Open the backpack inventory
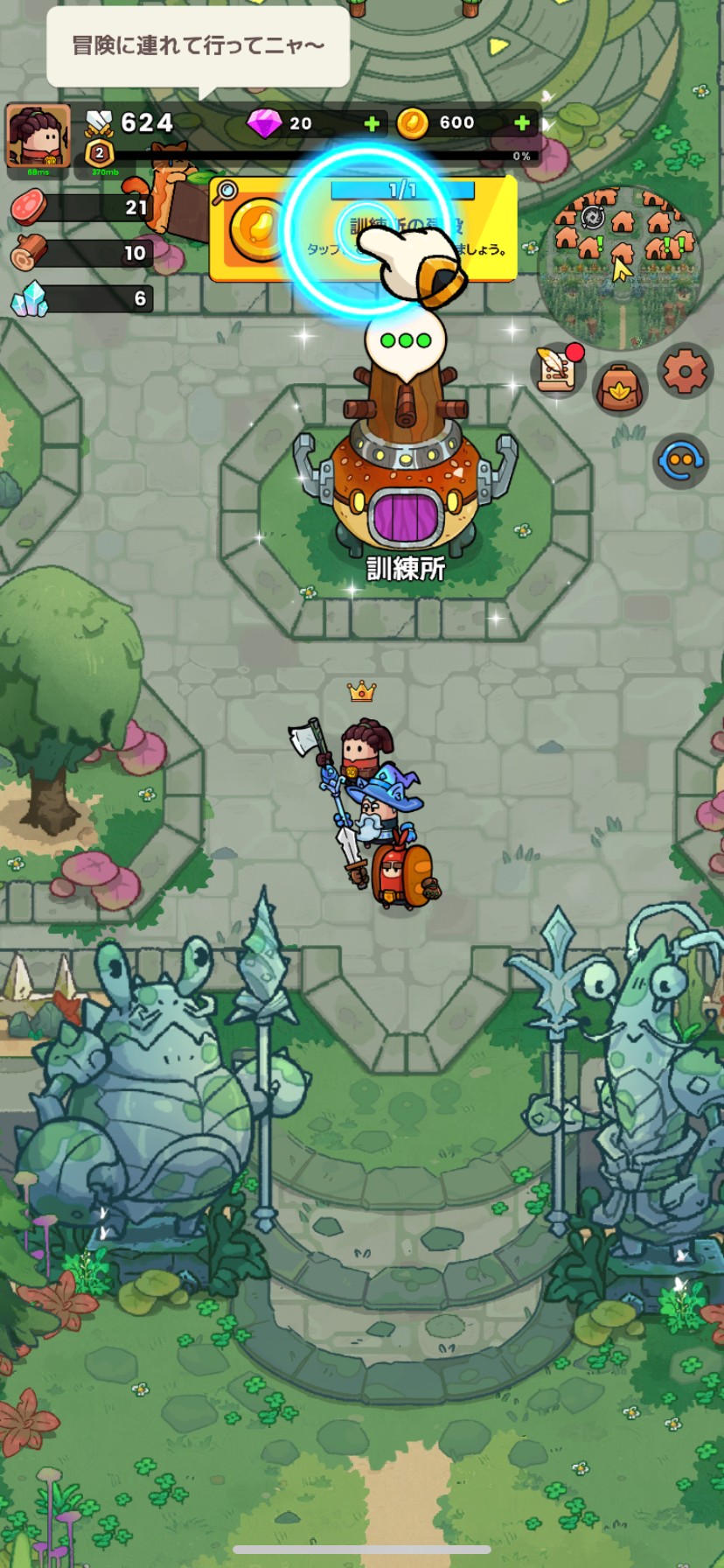724x1568 pixels. coord(620,386)
